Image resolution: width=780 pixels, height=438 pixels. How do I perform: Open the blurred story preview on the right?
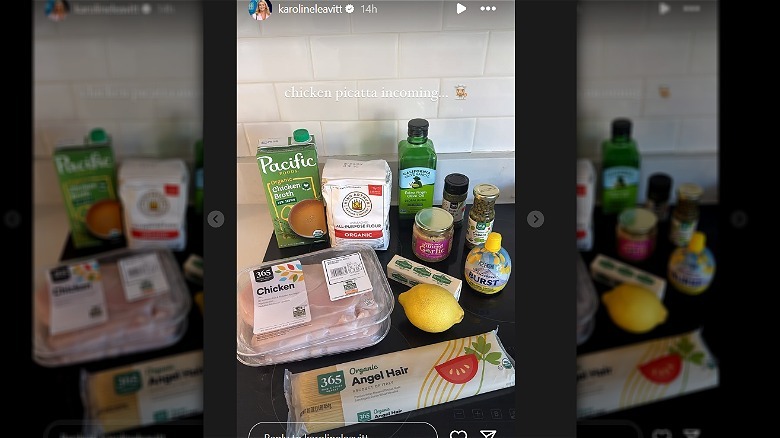pyautogui.click(x=647, y=219)
